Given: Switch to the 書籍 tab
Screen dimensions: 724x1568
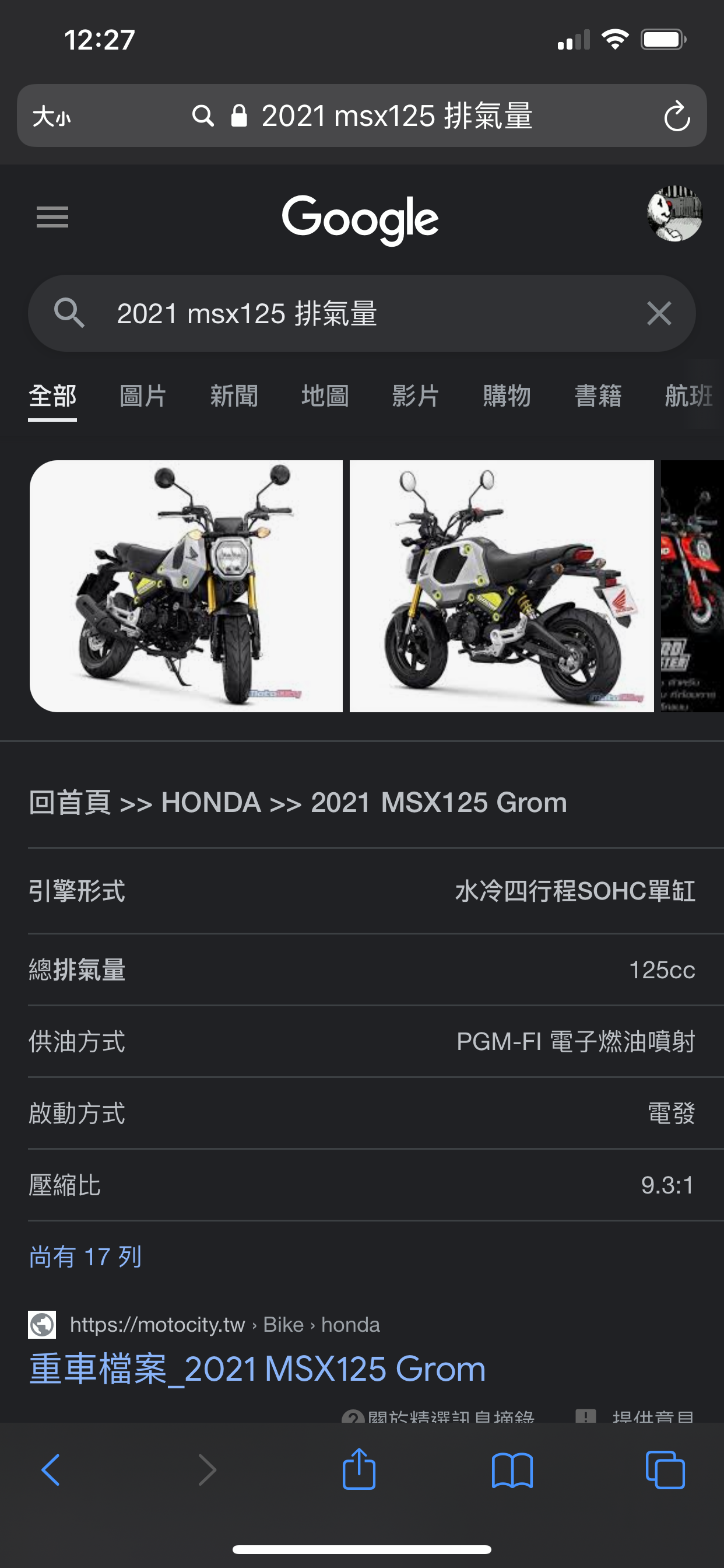Looking at the screenshot, I should tap(598, 396).
